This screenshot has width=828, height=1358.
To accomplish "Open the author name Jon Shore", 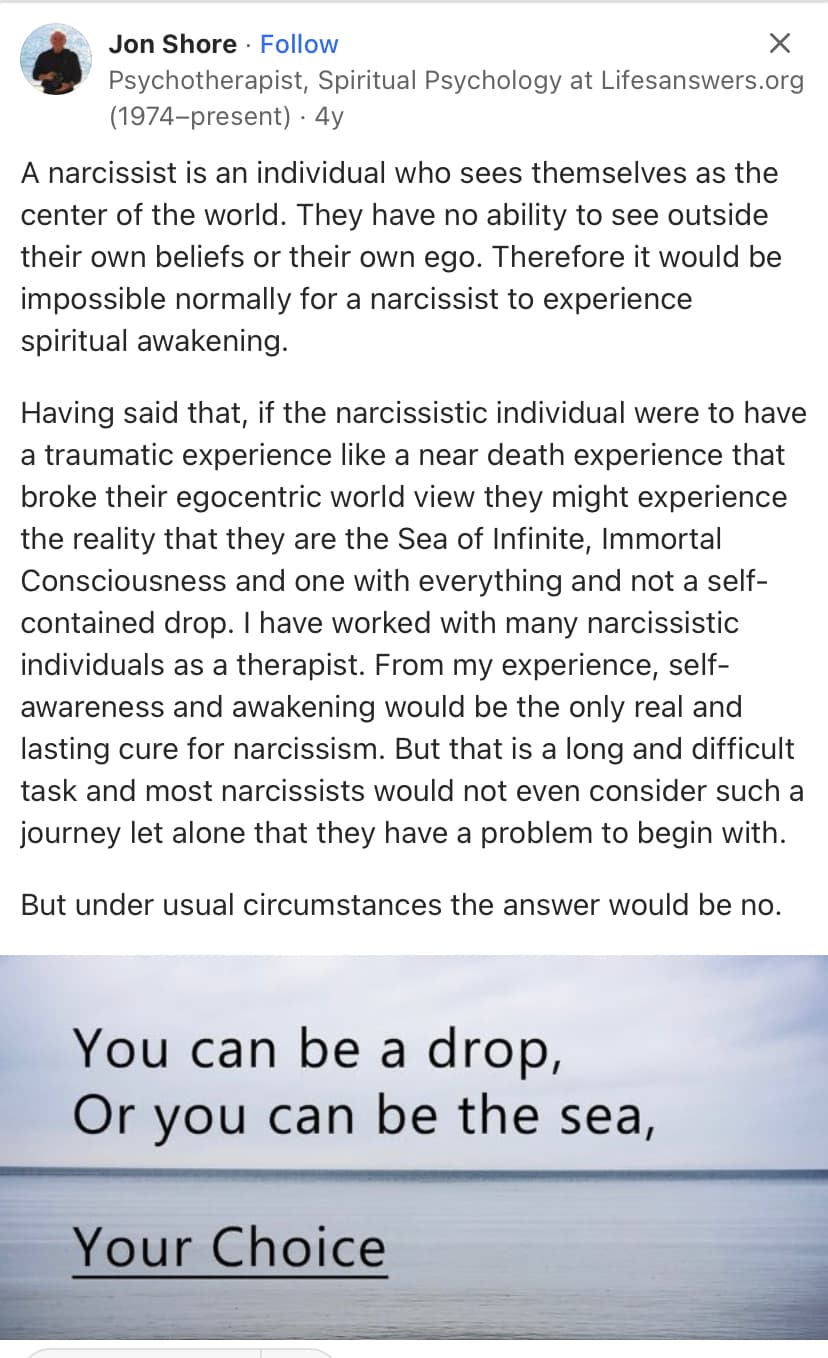I will 172,44.
